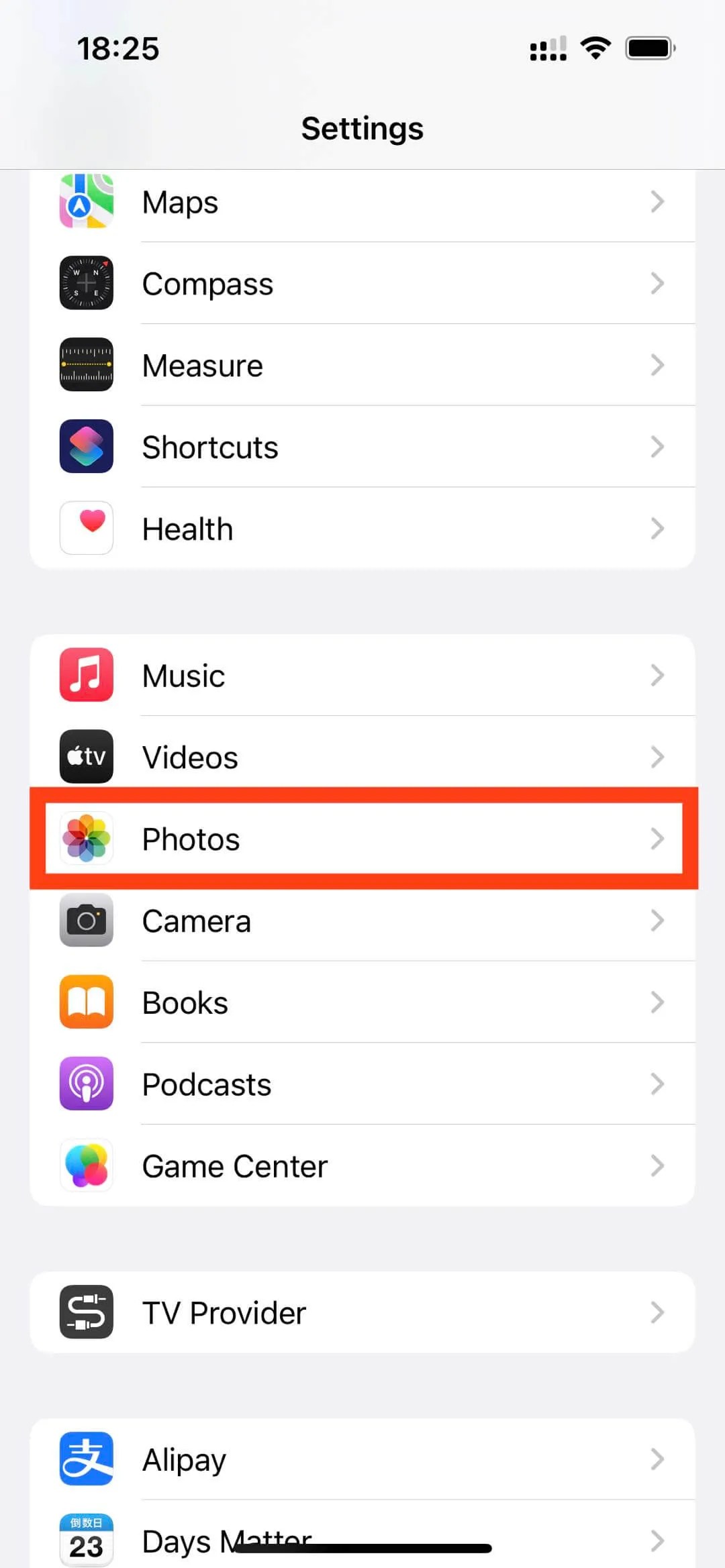Tap the Podcasts app icon
The height and width of the screenshot is (1568, 725).
pos(86,1084)
